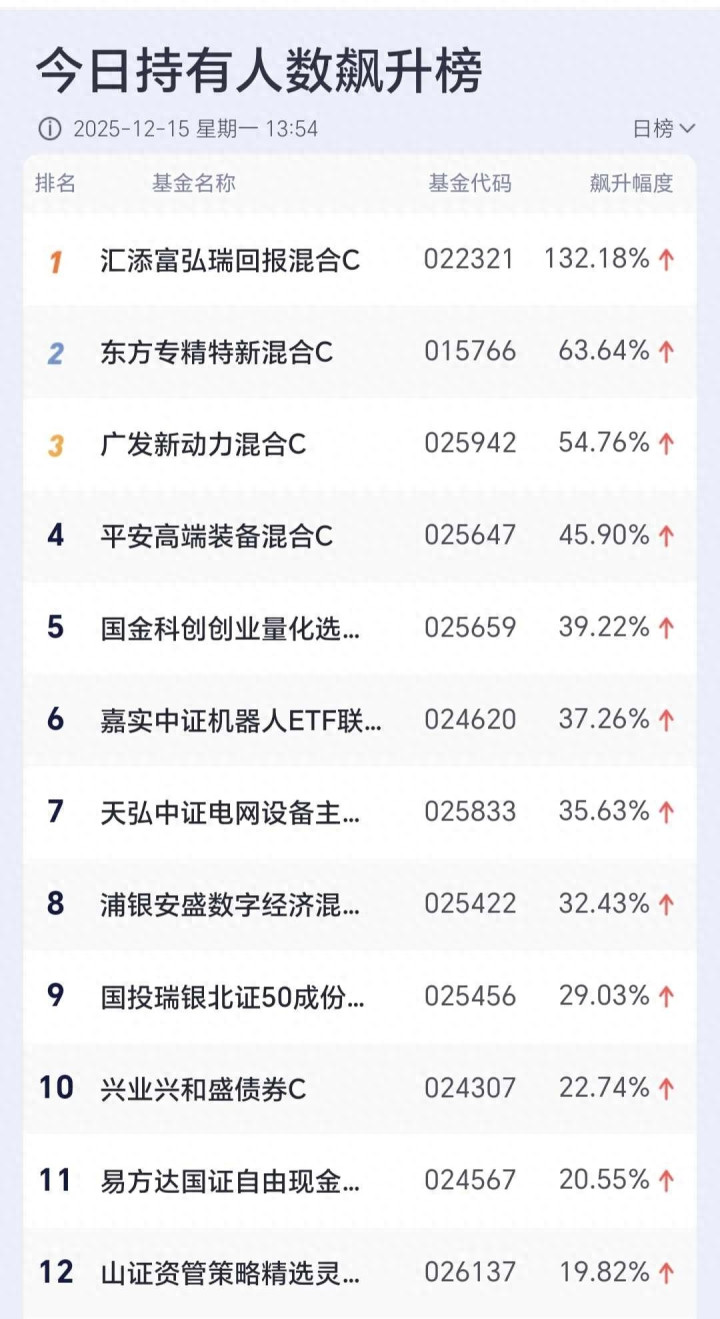Viewport: 720px width, 1319px height.
Task: Open the 国金科创创业量化选 fund
Action: [x=230, y=628]
